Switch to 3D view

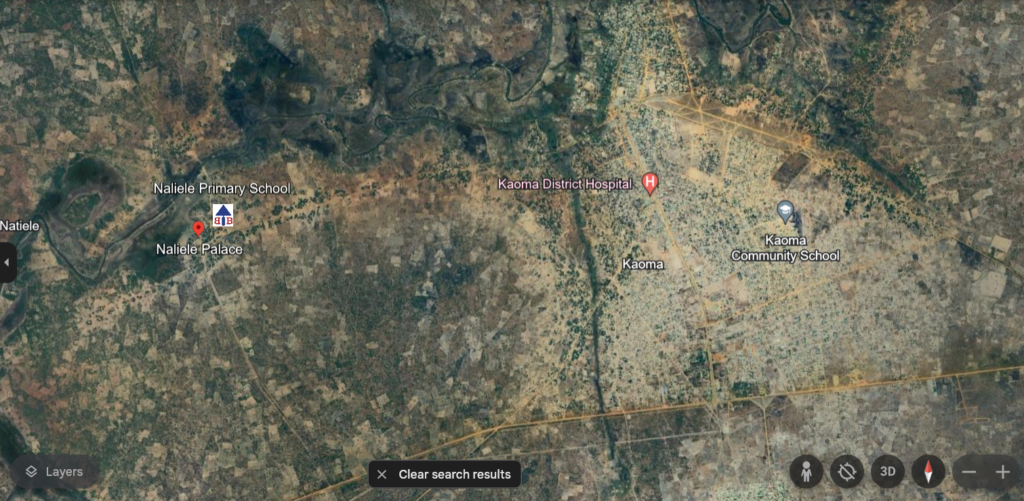click(887, 472)
